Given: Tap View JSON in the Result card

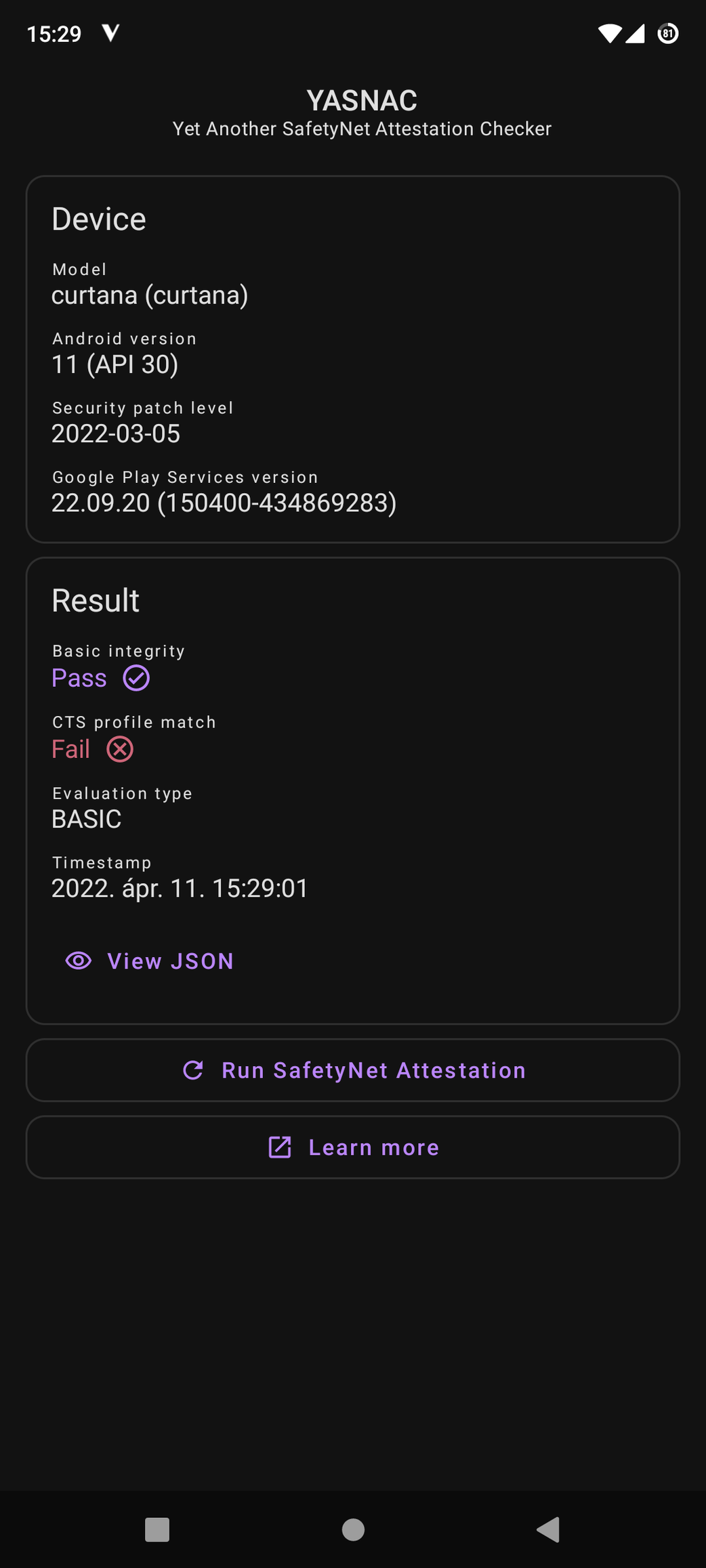Looking at the screenshot, I should (150, 961).
